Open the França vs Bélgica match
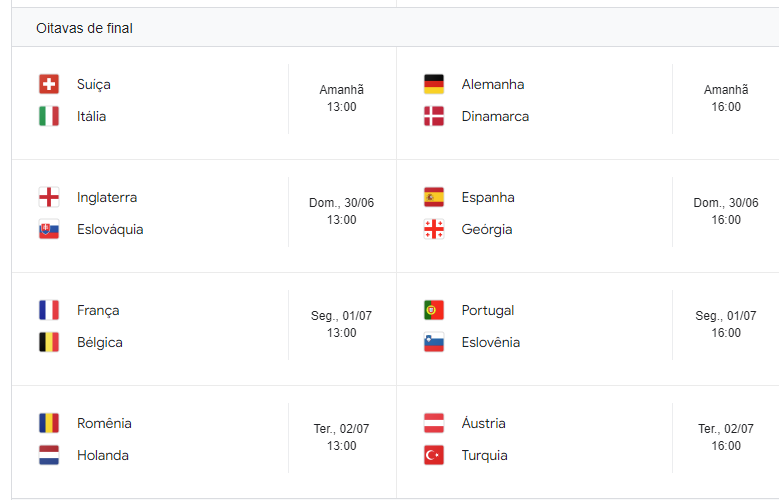This screenshot has height=500, width=779. [203, 327]
